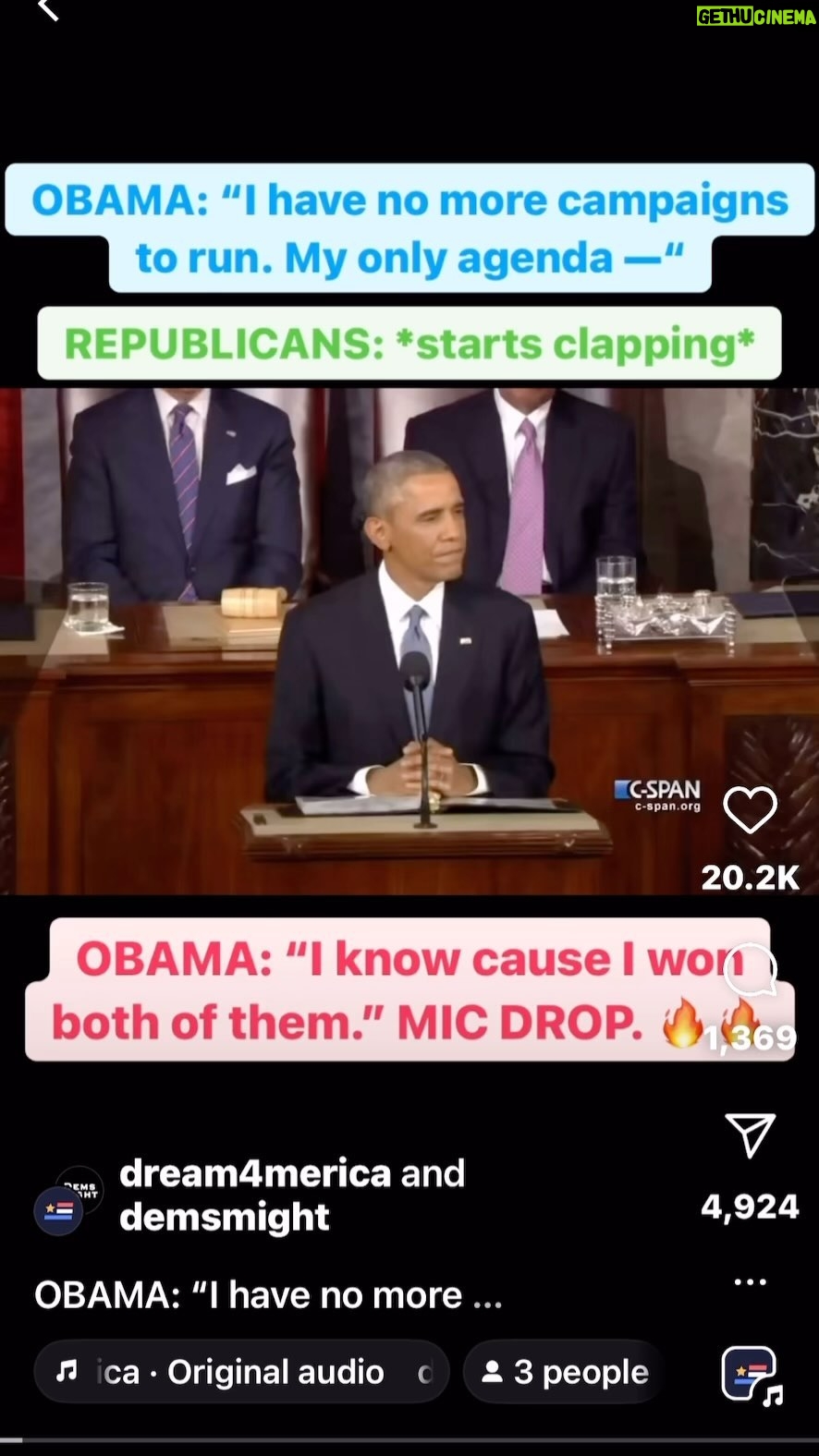This screenshot has height=1456, width=819.
Task: Expand the caption starting "OBAMA: I have no more"
Action: pos(268,1295)
